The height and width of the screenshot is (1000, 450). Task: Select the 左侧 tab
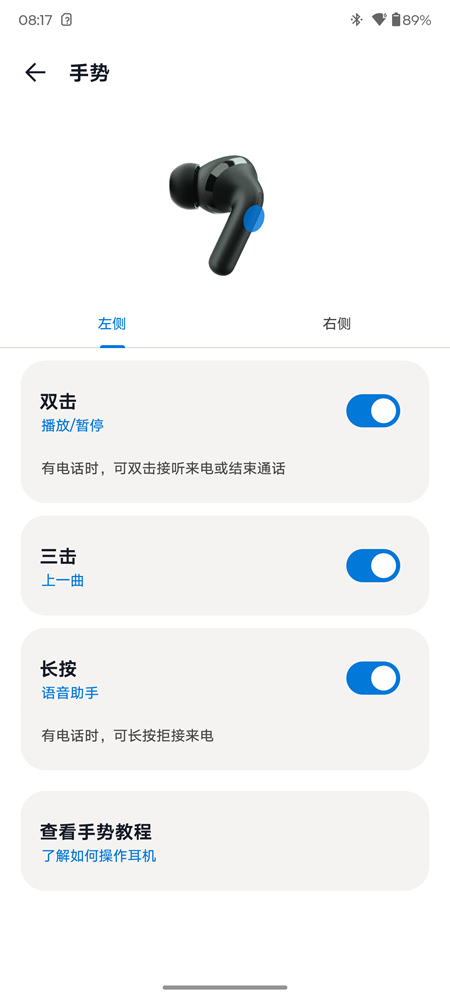tap(112, 324)
